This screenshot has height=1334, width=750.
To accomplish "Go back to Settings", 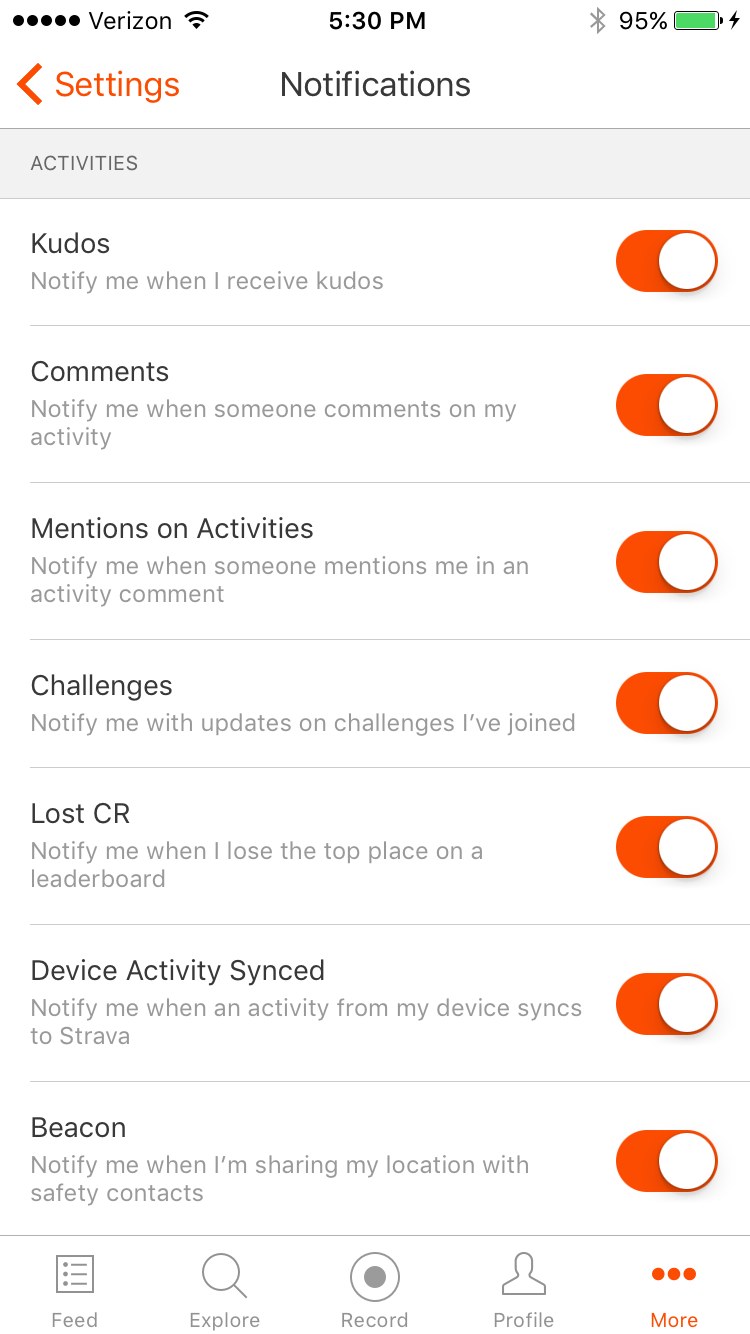I will pos(98,85).
